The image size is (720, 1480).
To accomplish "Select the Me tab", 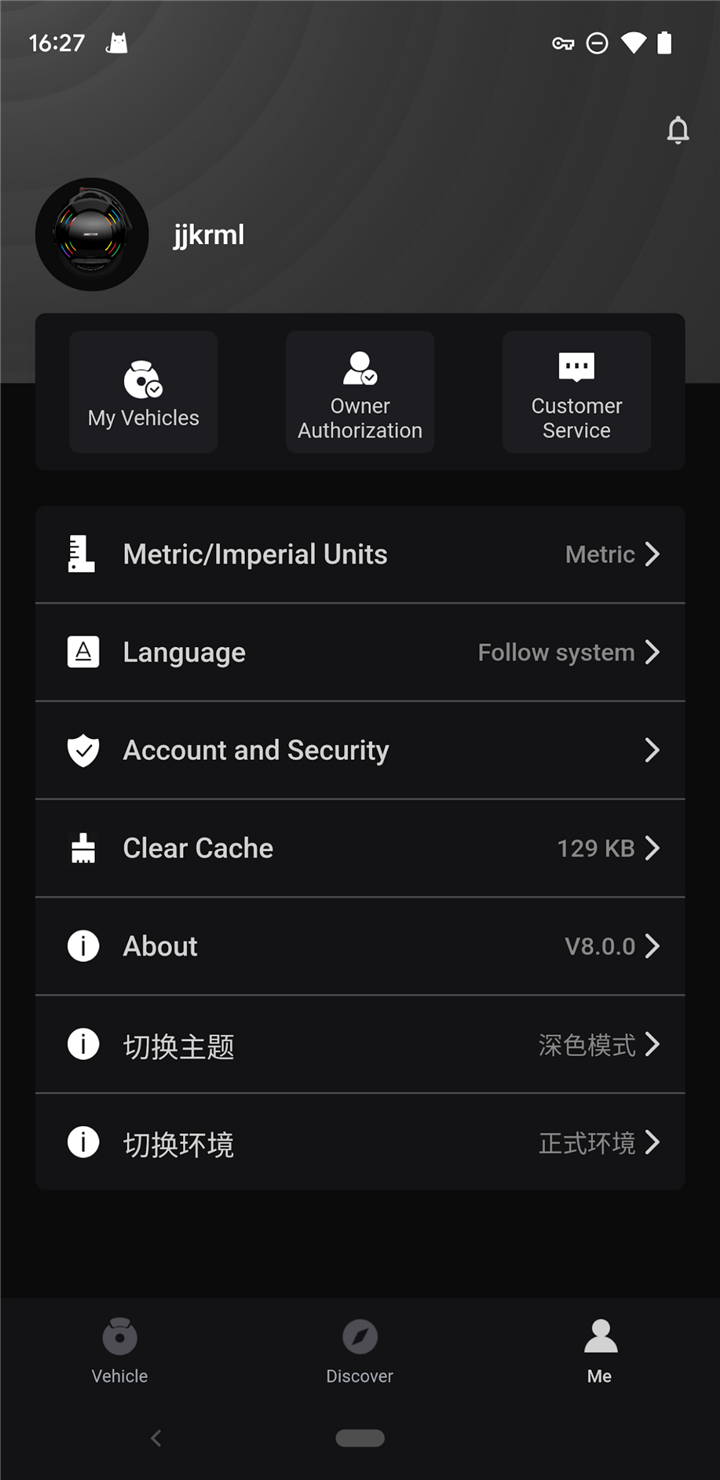I will [x=600, y=1352].
